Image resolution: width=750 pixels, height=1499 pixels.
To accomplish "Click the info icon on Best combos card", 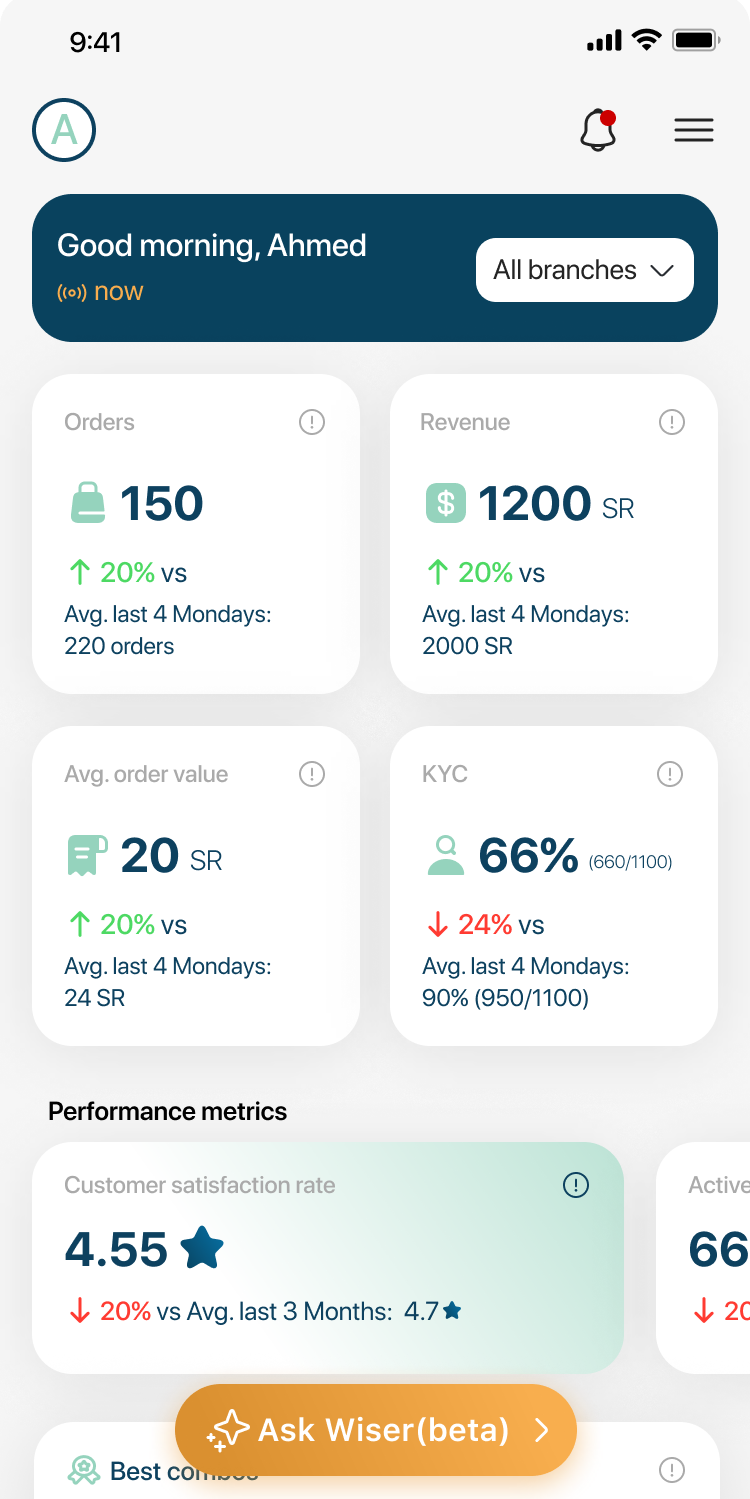I will pos(671,1470).
